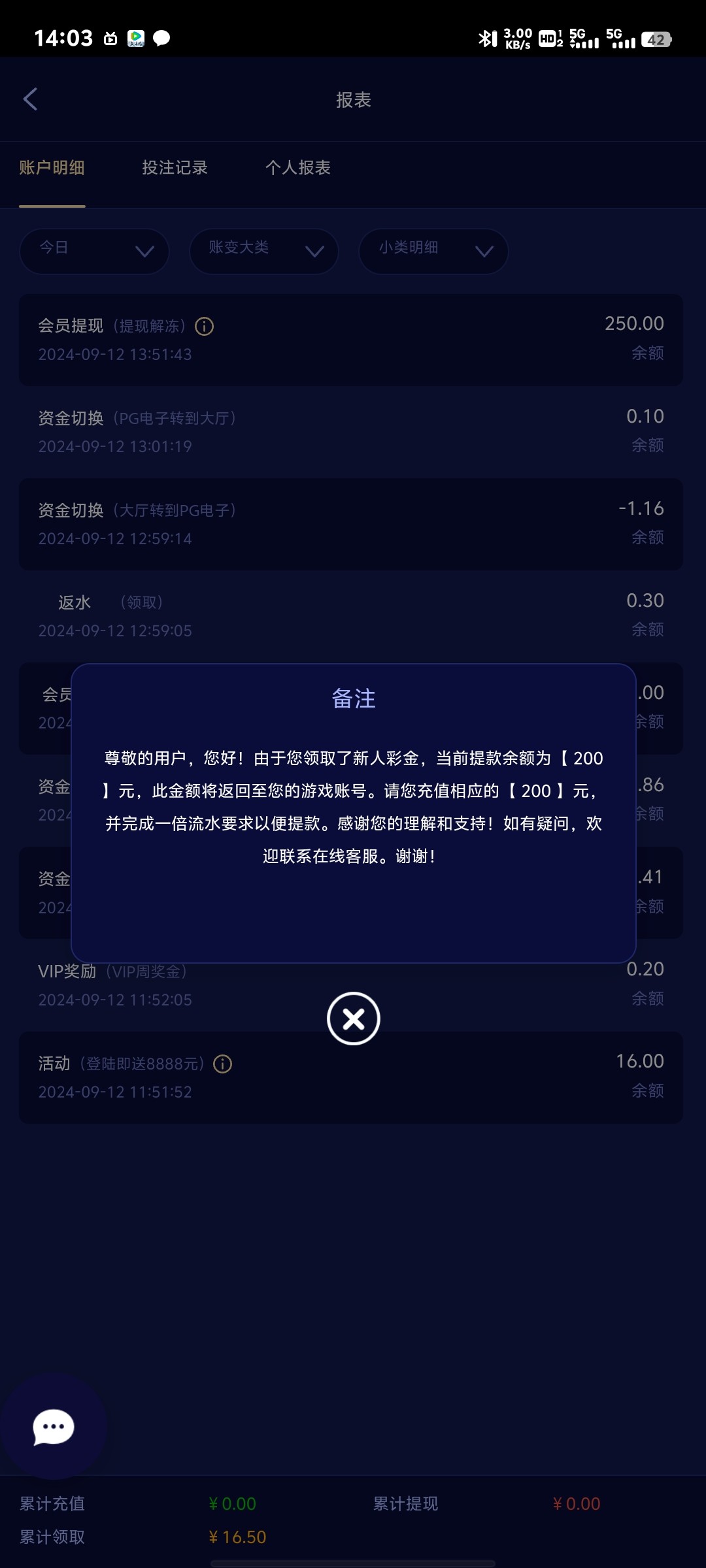The height and width of the screenshot is (1568, 706).
Task: Open the 小类明细 detail filter dropdown
Action: pos(433,251)
